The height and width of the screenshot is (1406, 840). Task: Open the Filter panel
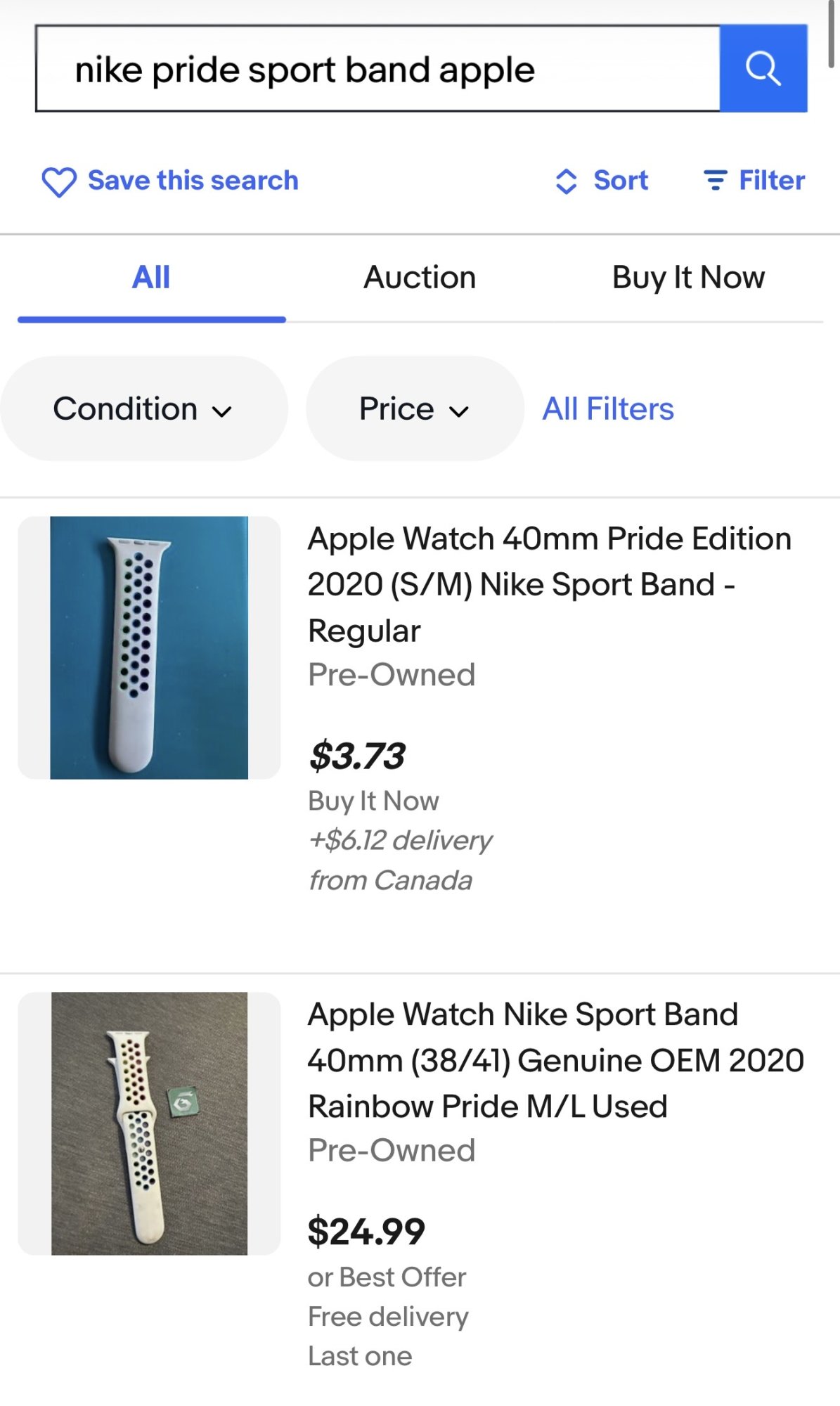tap(754, 181)
